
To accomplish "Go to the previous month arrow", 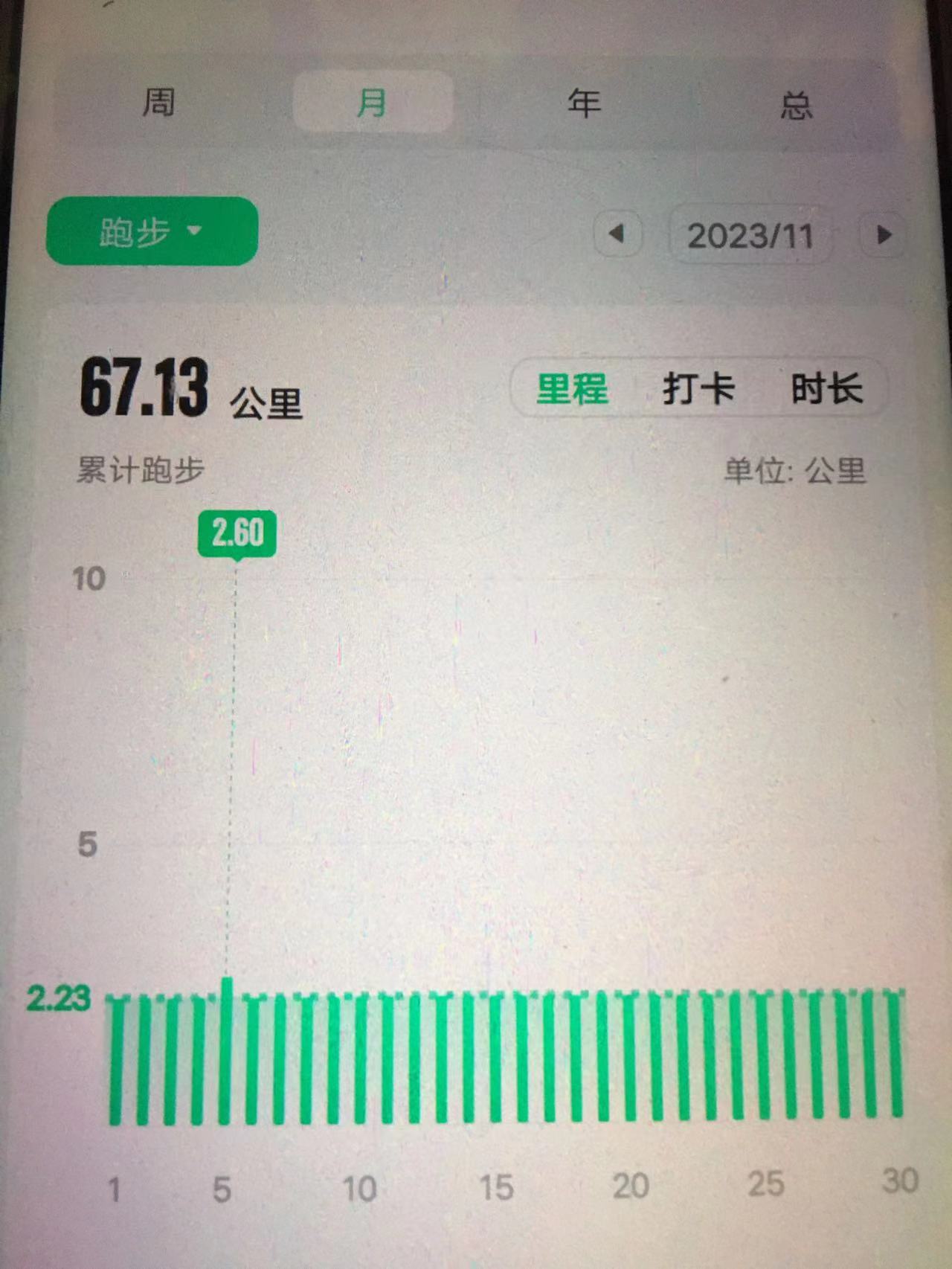I will pos(617,234).
